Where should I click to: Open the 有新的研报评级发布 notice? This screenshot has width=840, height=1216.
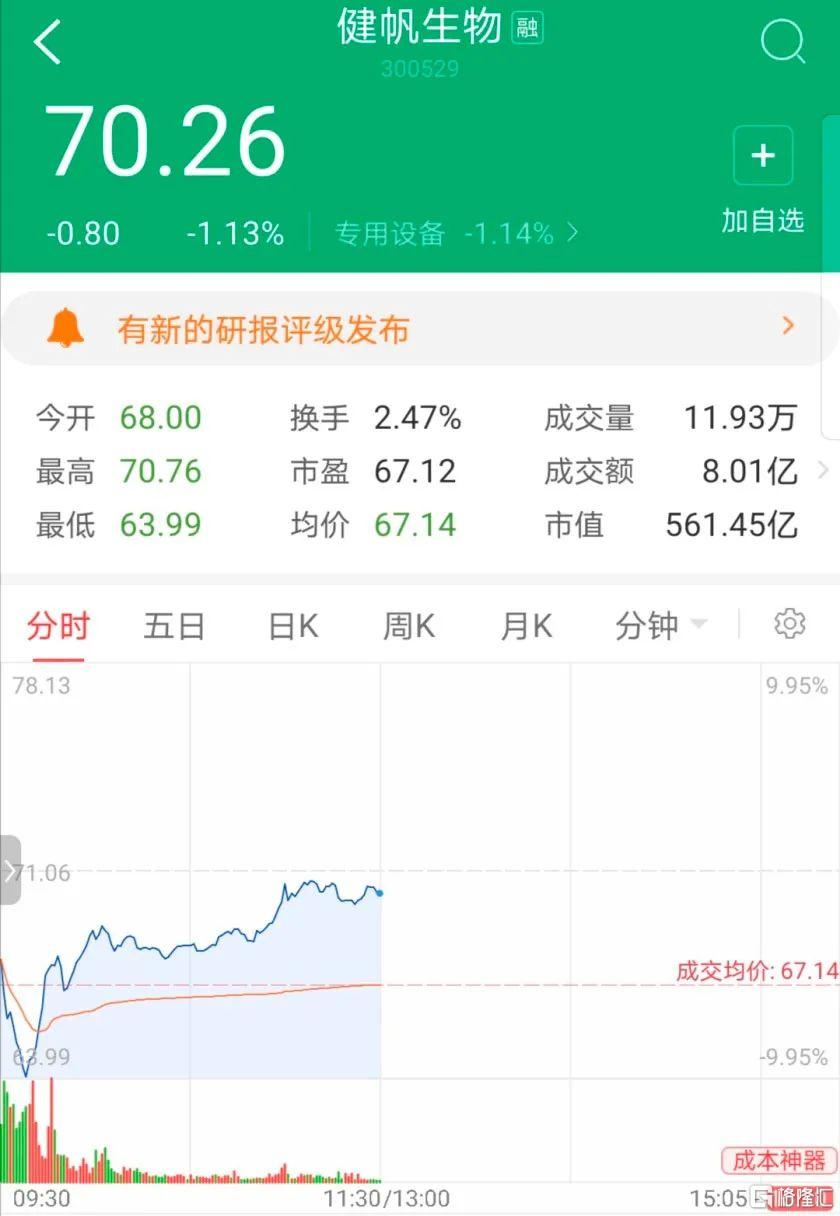(420, 328)
